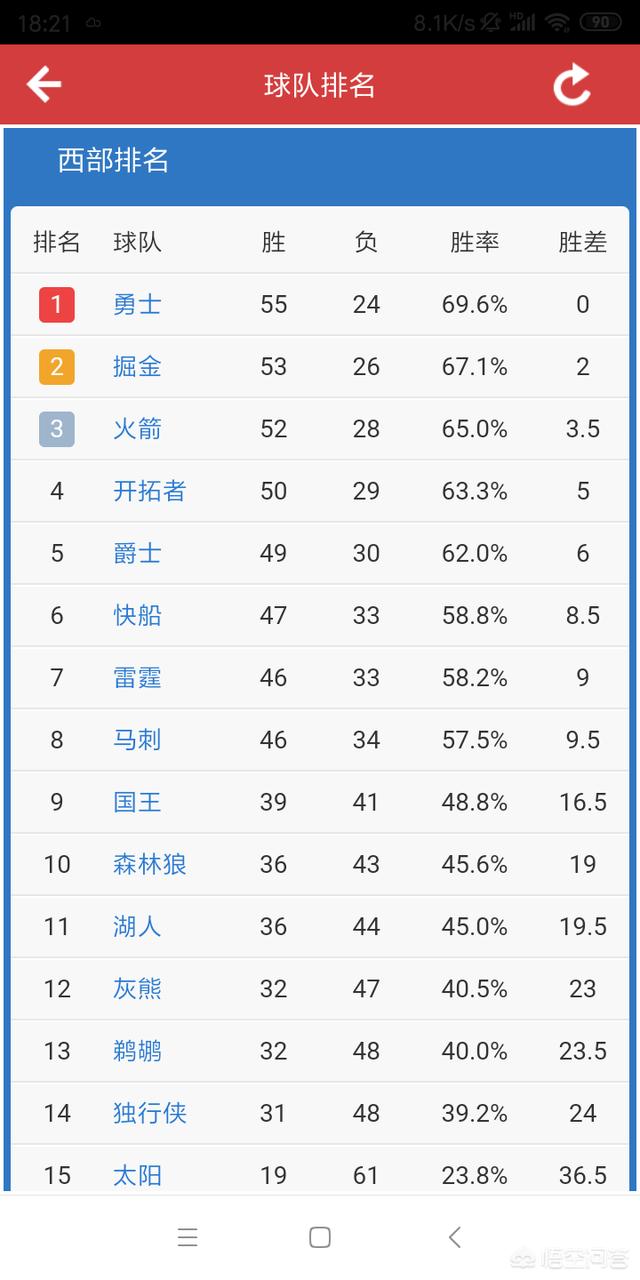This screenshot has height=1280, width=640.
Task: Open the 太阳 team link
Action: click(x=137, y=1175)
